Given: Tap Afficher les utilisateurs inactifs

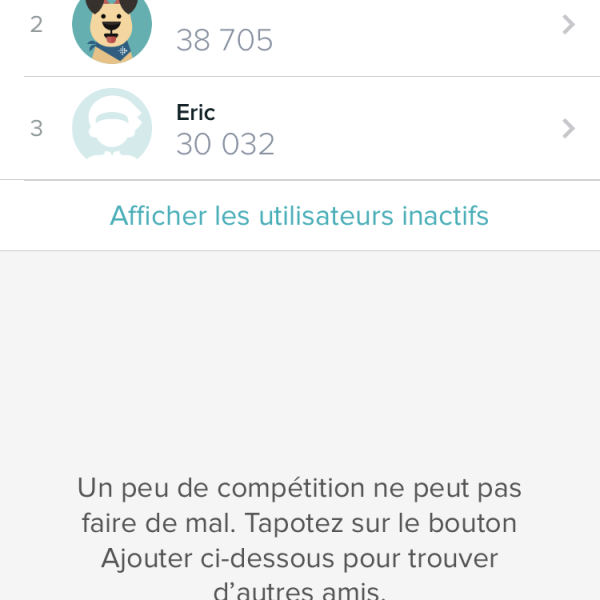Looking at the screenshot, I should coord(299,216).
